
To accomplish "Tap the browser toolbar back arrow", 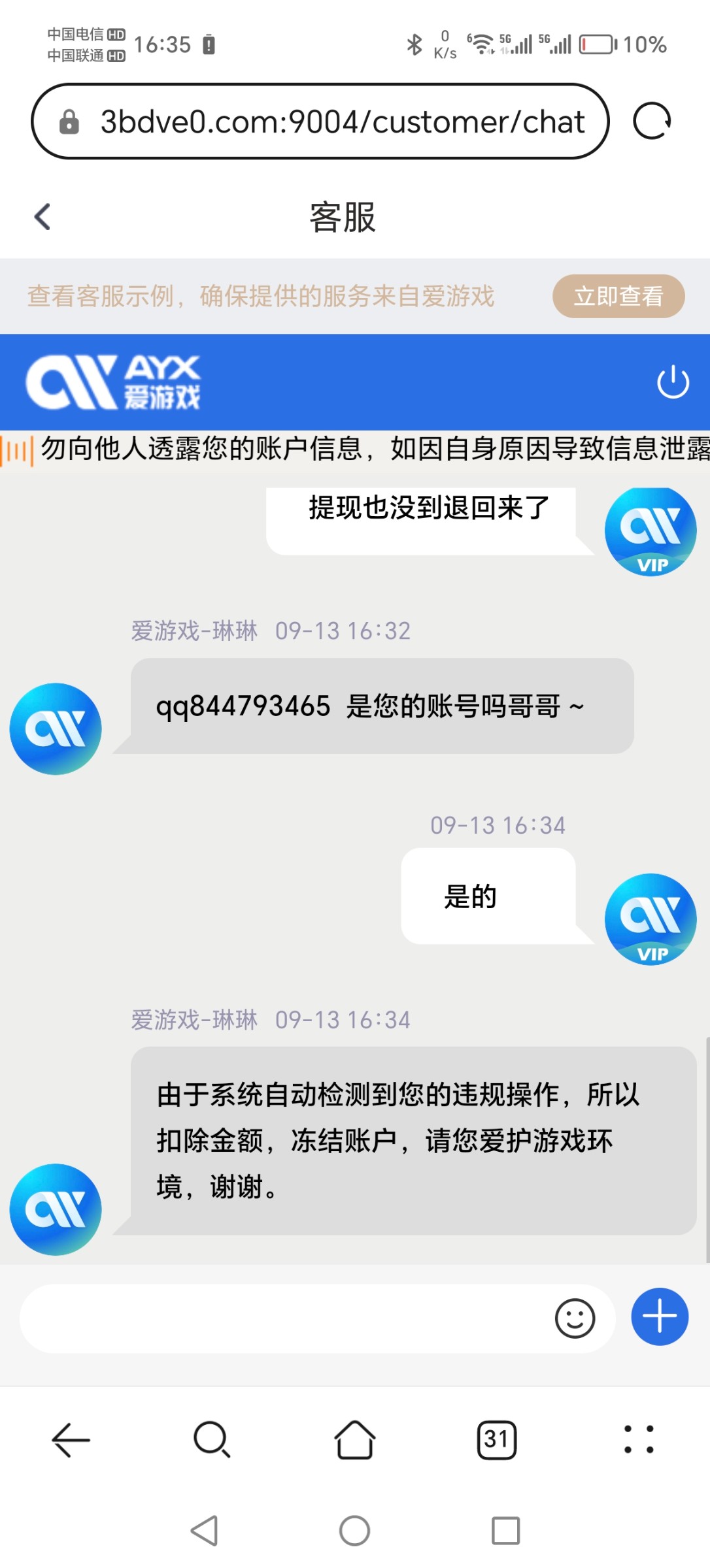I will 71,1439.
